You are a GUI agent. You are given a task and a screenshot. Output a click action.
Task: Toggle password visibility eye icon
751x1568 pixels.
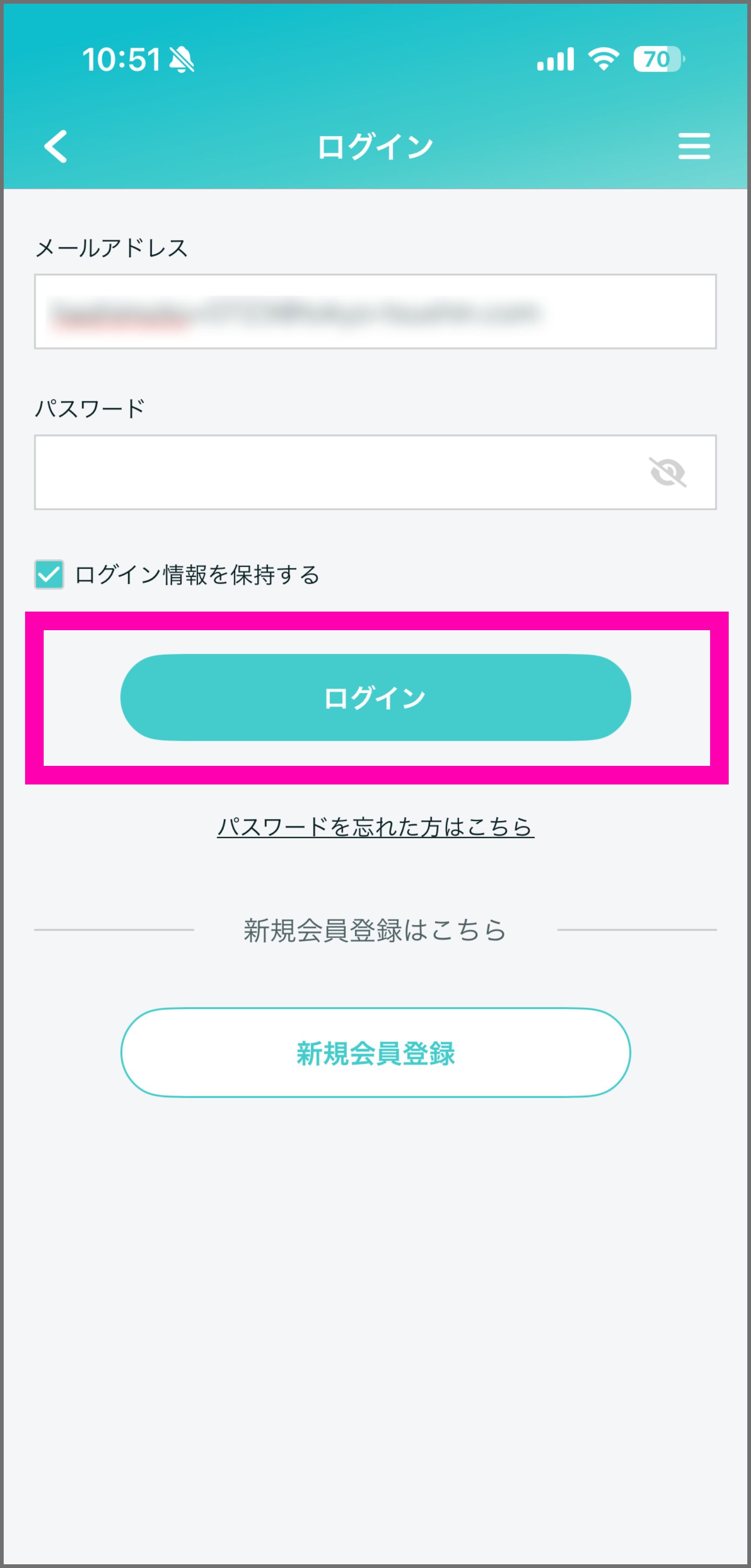[x=668, y=472]
